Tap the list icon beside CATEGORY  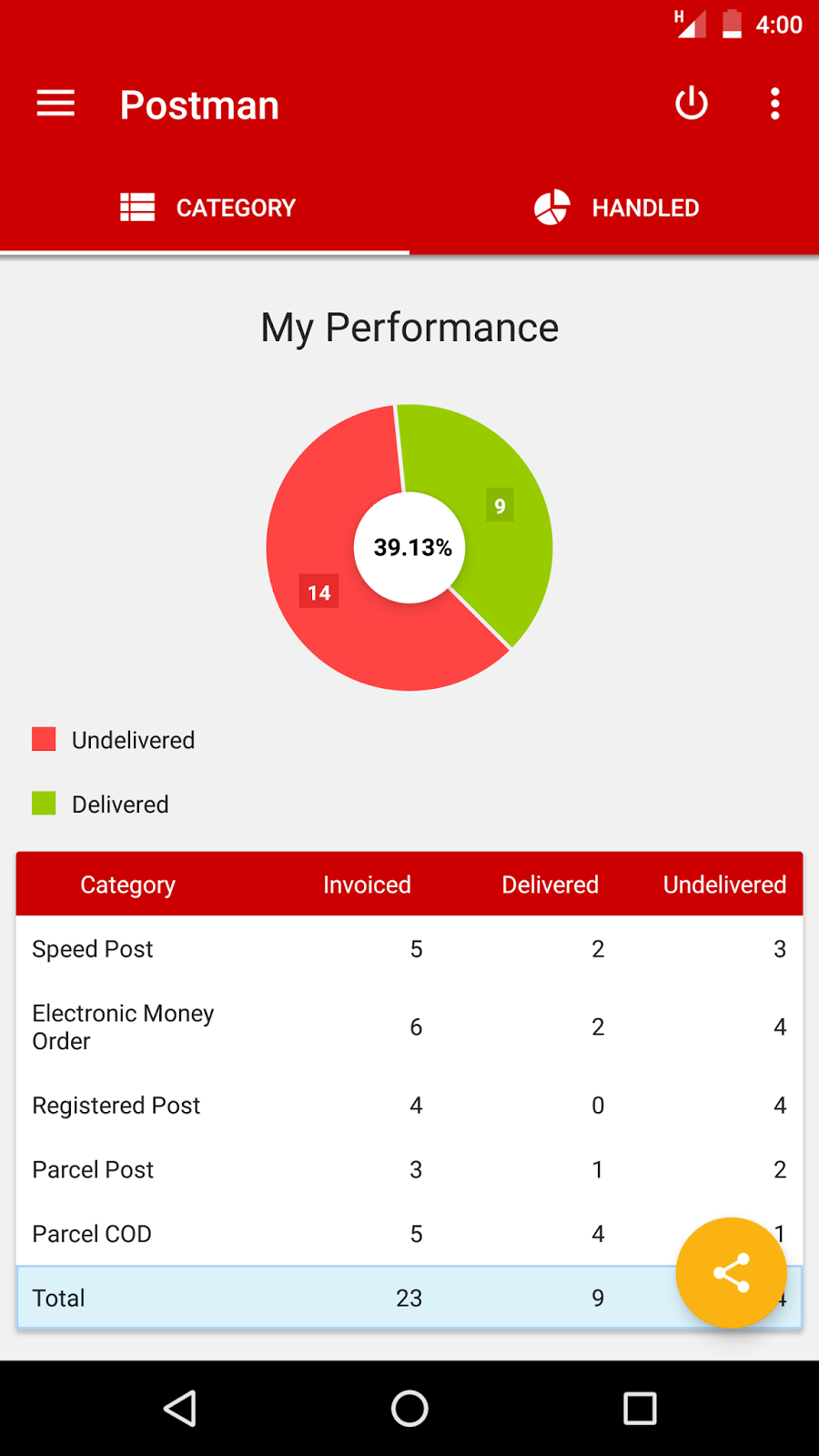point(136,207)
